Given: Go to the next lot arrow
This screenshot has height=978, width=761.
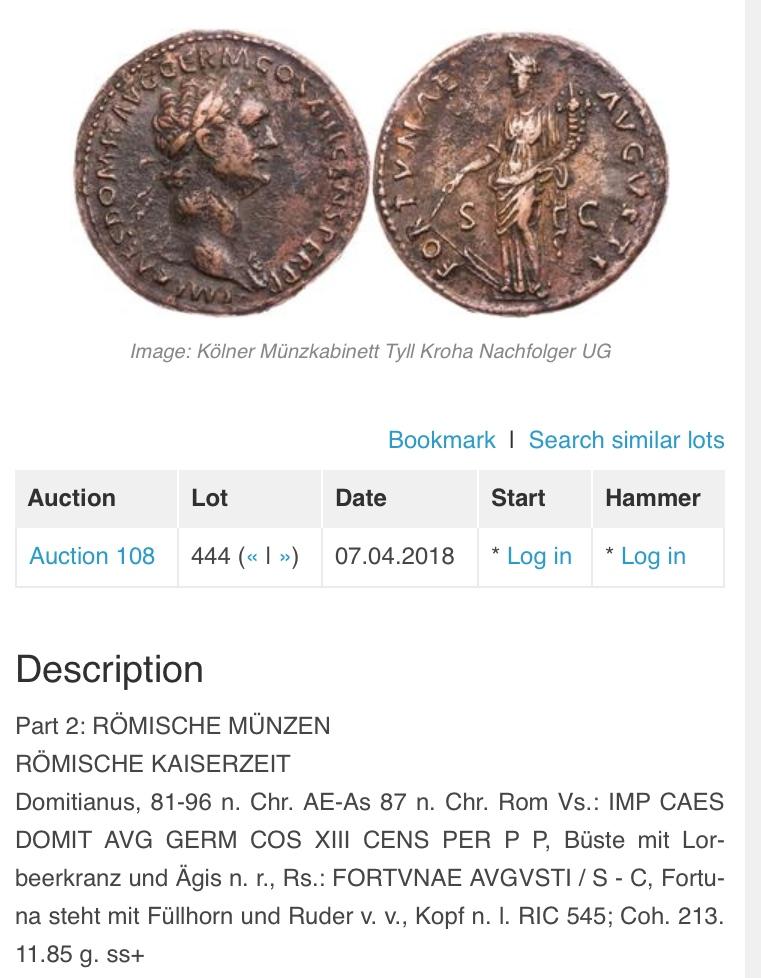Looking at the screenshot, I should pyautogui.click(x=285, y=556).
